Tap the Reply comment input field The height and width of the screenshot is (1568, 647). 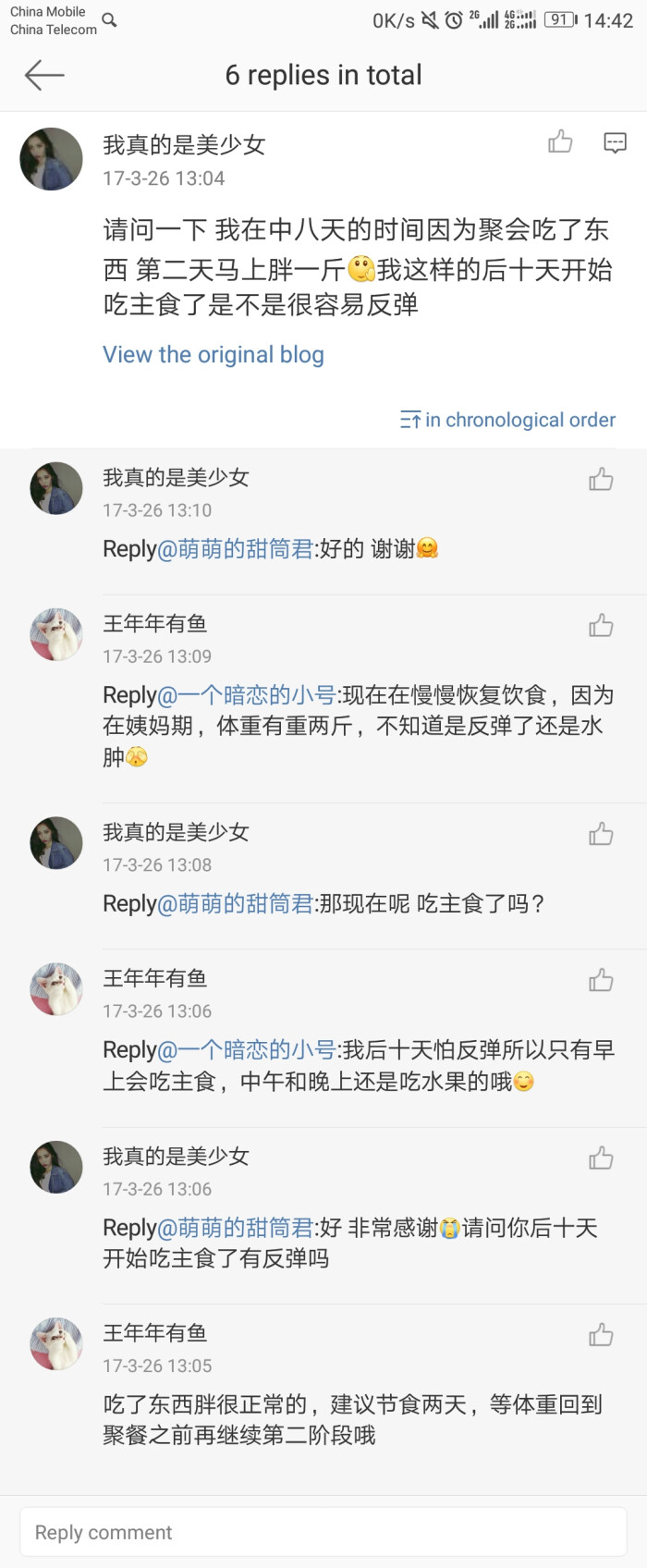pyautogui.click(x=323, y=1532)
